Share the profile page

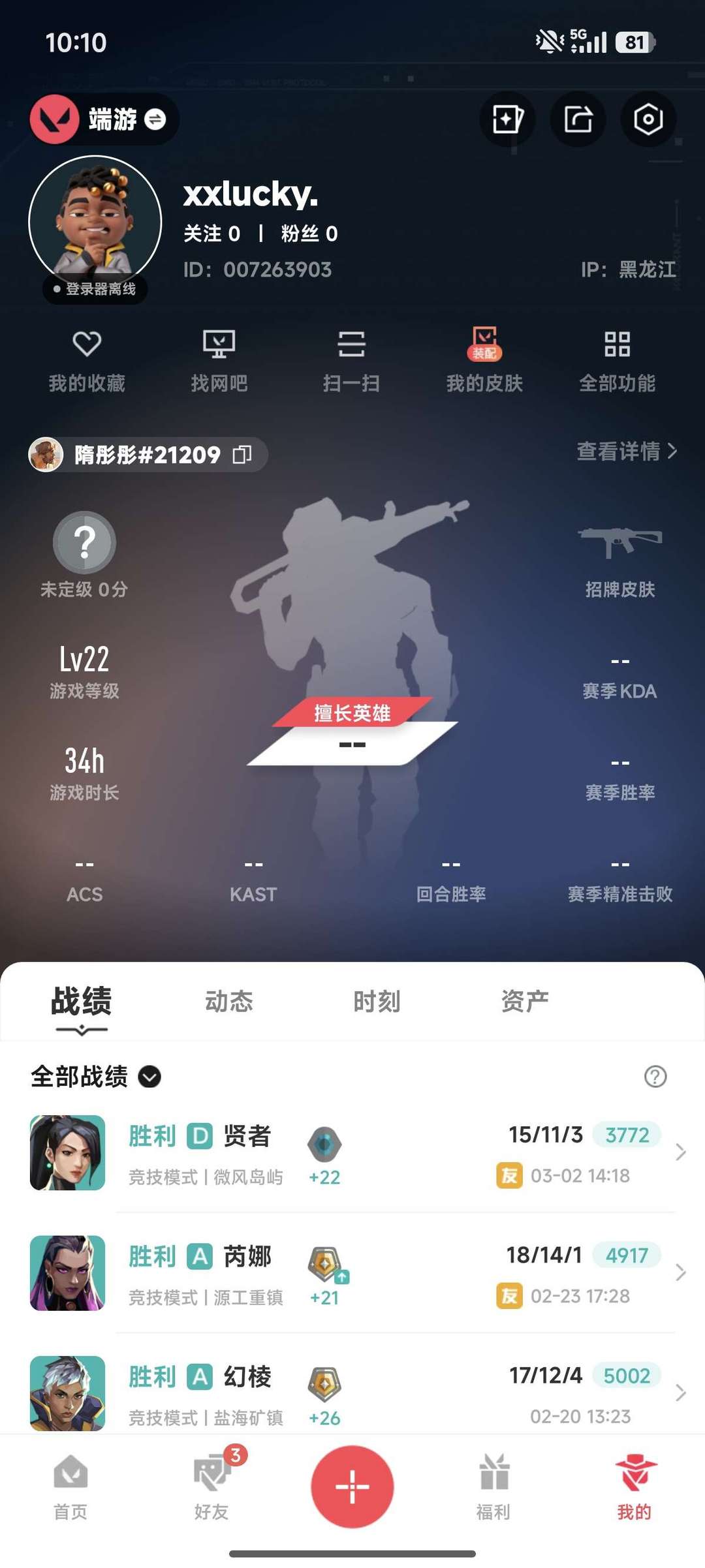(x=578, y=119)
